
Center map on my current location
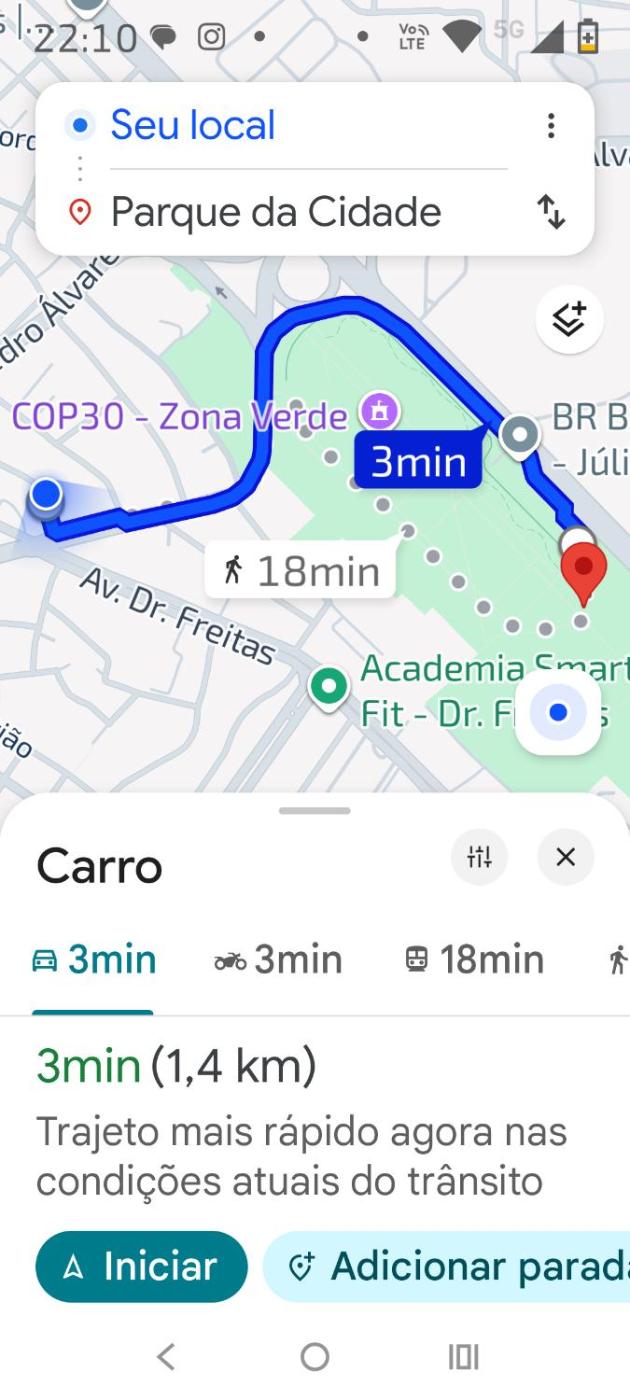pyautogui.click(x=558, y=712)
